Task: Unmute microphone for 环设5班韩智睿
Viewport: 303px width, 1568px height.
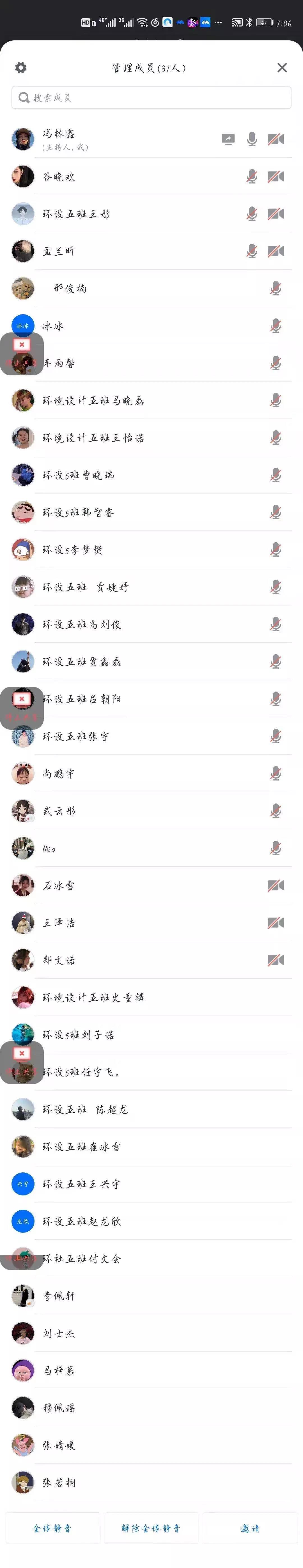Action: point(276,513)
